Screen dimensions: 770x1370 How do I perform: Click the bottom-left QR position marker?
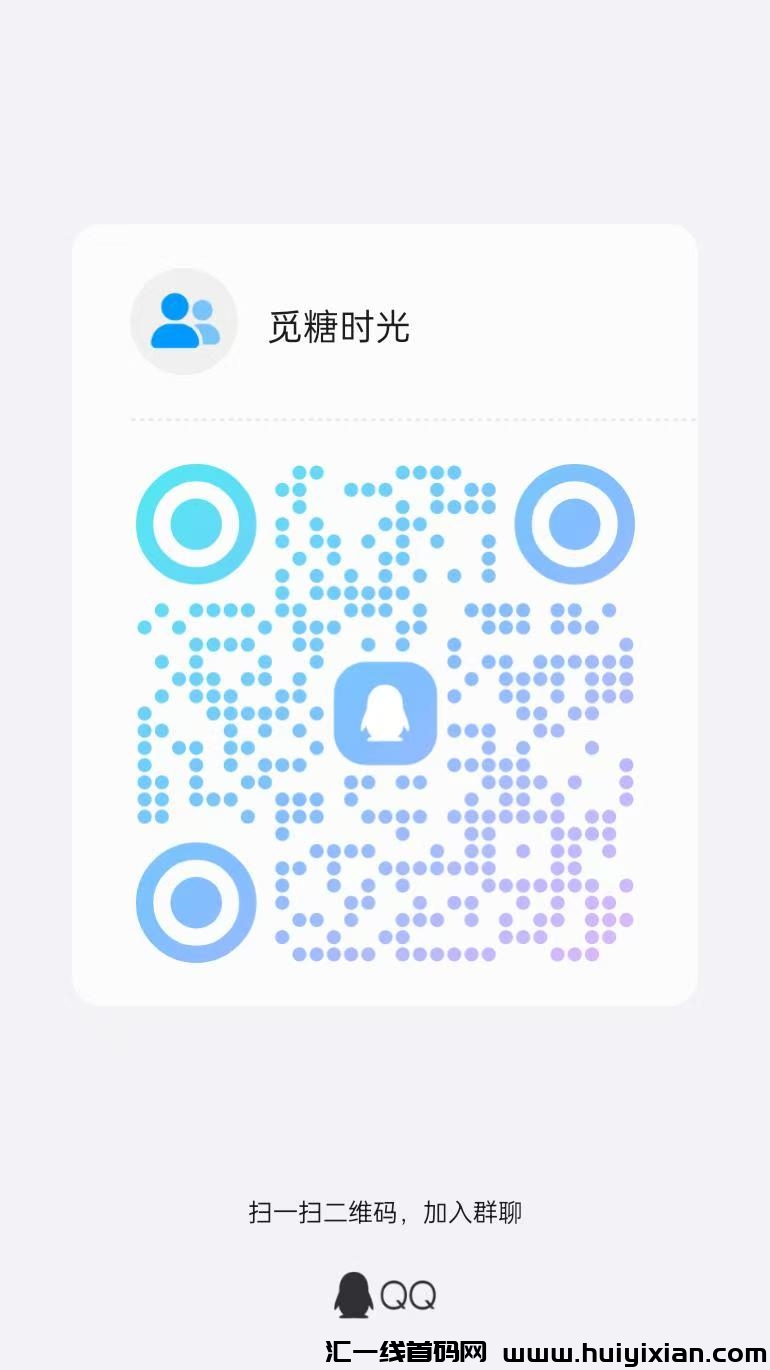195,902
